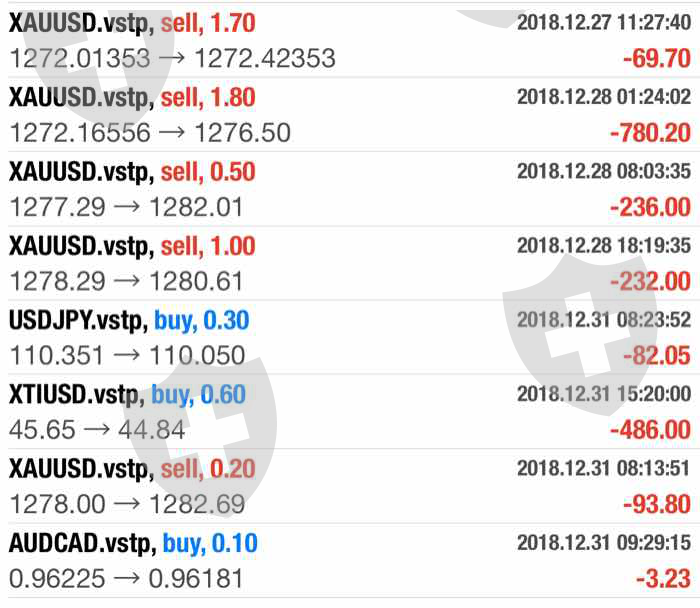The width and height of the screenshot is (700, 608).
Task: Open the XAUUSD sell 1.70 trade row
Action: pyautogui.click(x=350, y=40)
